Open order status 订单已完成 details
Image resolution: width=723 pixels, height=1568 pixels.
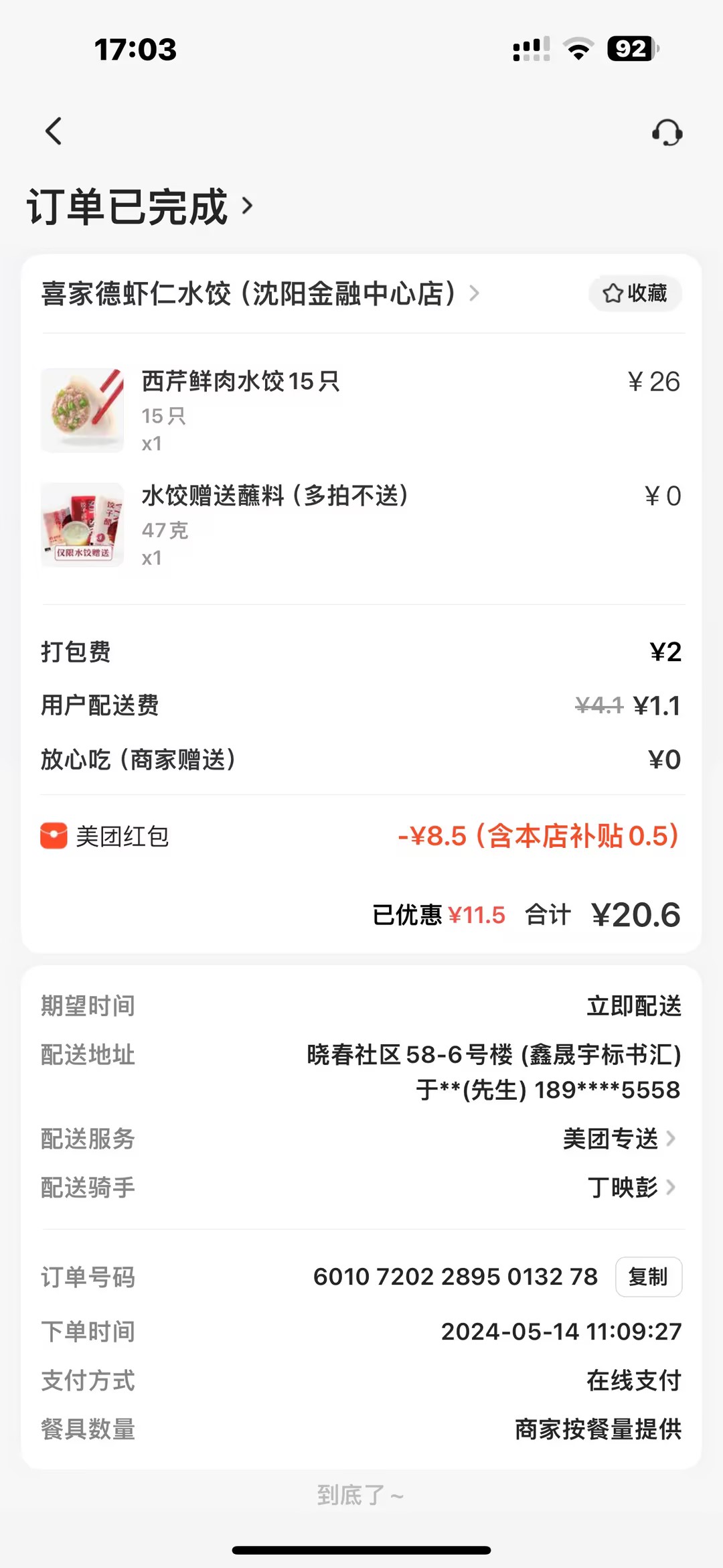[x=141, y=206]
